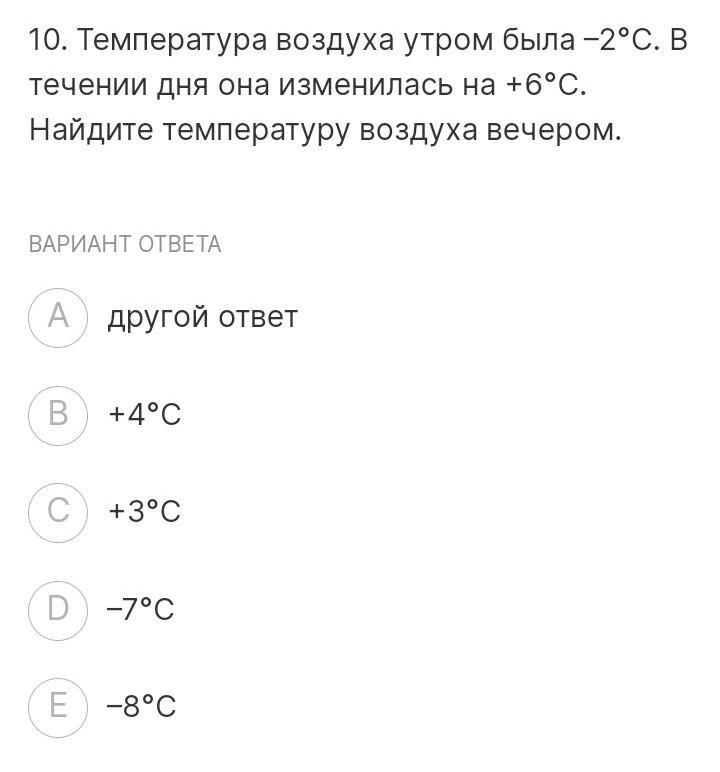720x772 pixels.
Task: Choose option B «+4°C»
Action: pos(58,414)
